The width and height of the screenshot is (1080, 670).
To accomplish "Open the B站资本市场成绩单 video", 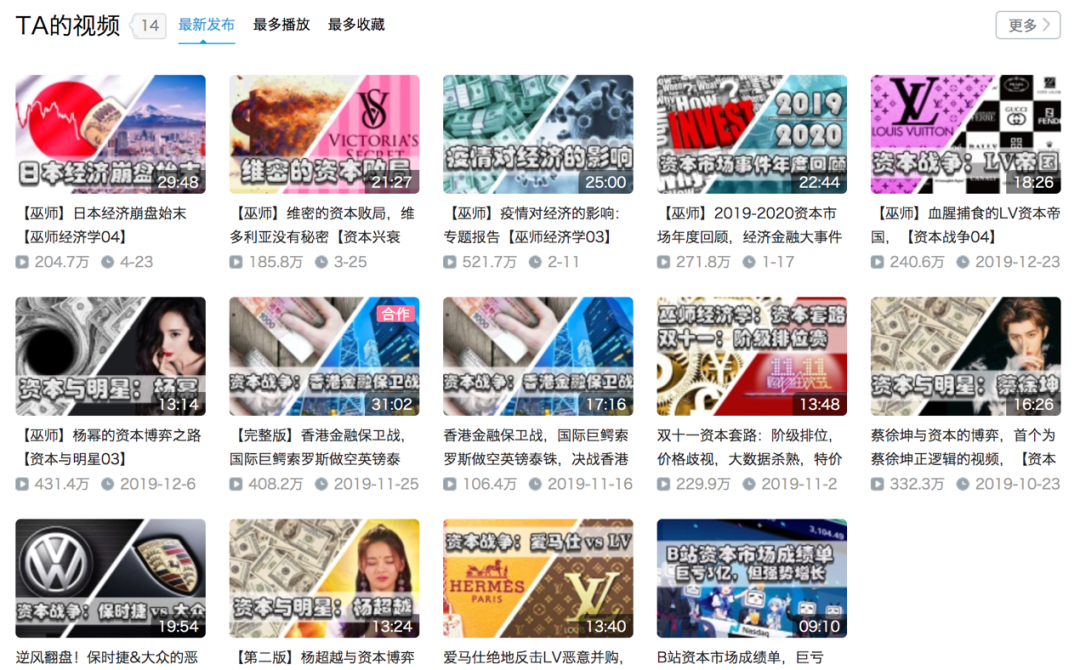I will (751, 578).
